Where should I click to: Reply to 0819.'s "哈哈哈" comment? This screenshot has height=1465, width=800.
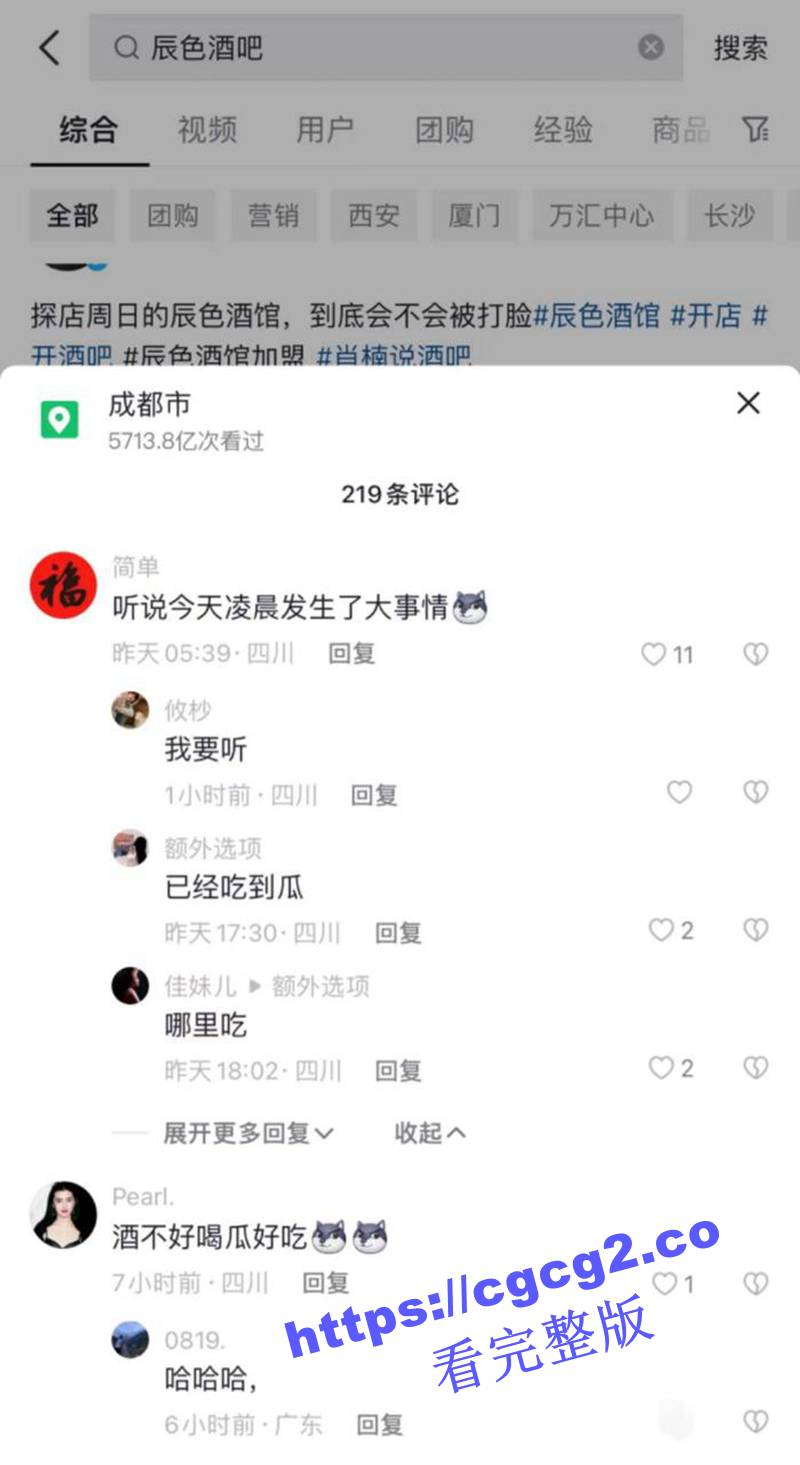(379, 1424)
